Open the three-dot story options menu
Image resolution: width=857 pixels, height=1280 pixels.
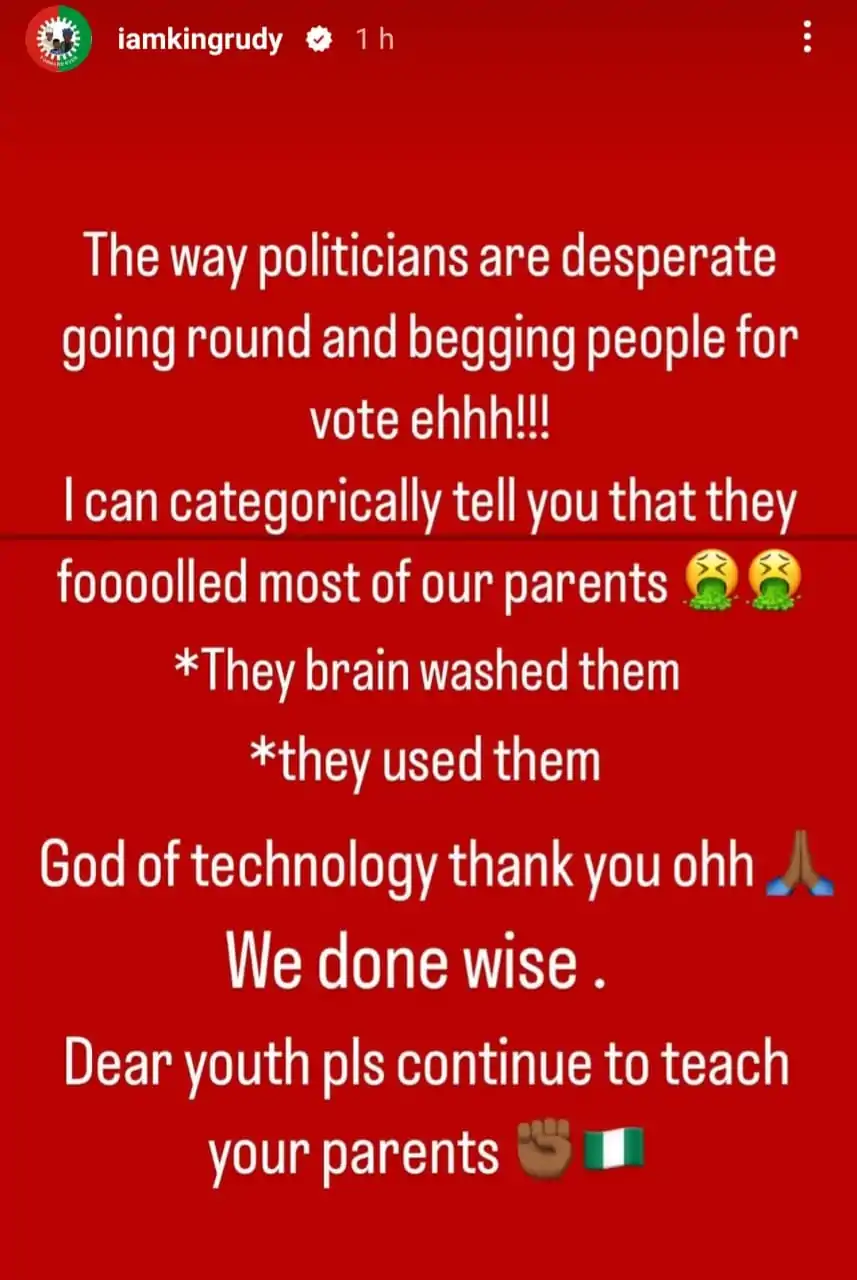(807, 38)
